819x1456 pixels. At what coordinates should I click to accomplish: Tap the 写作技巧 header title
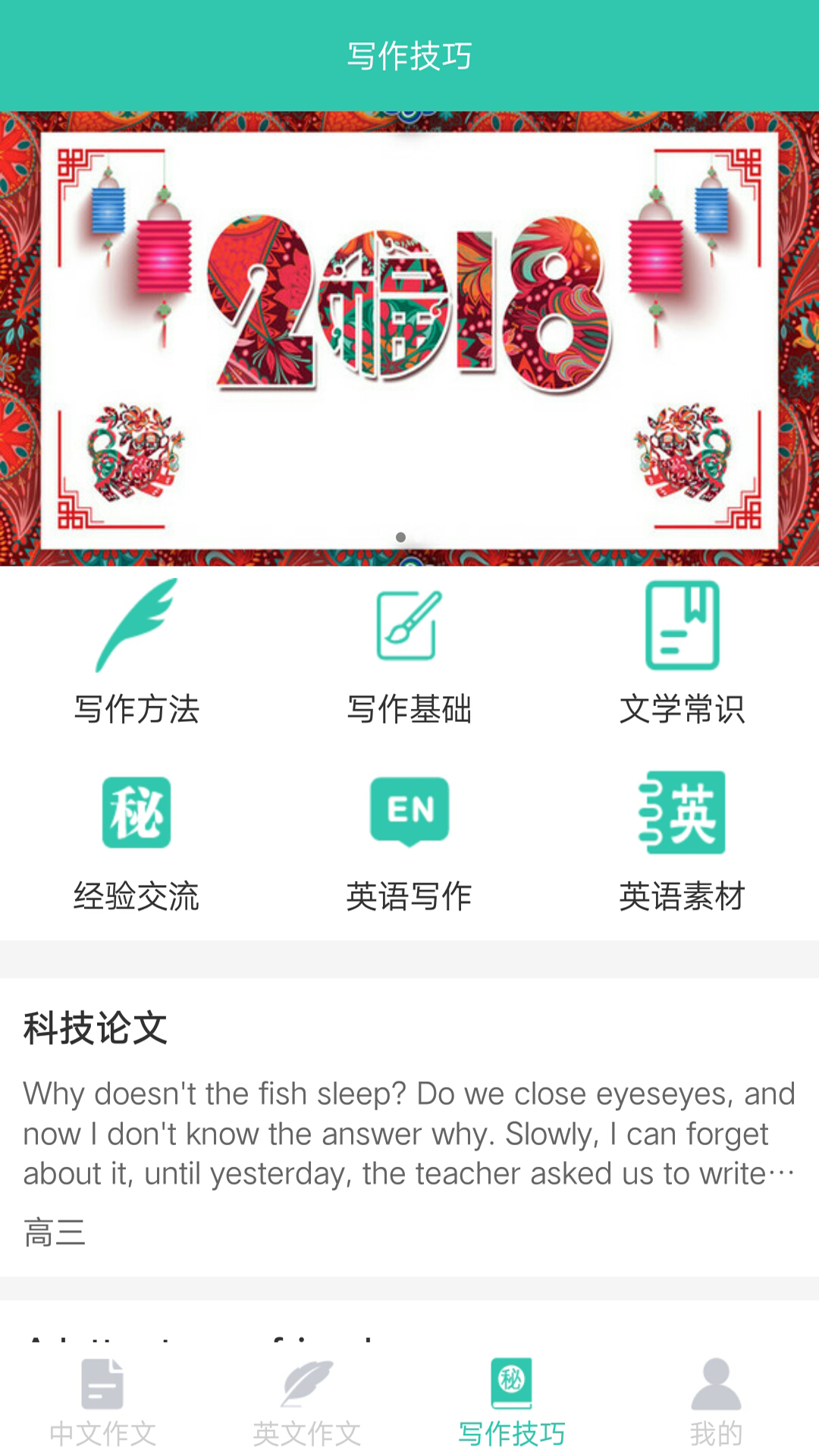coord(409,55)
